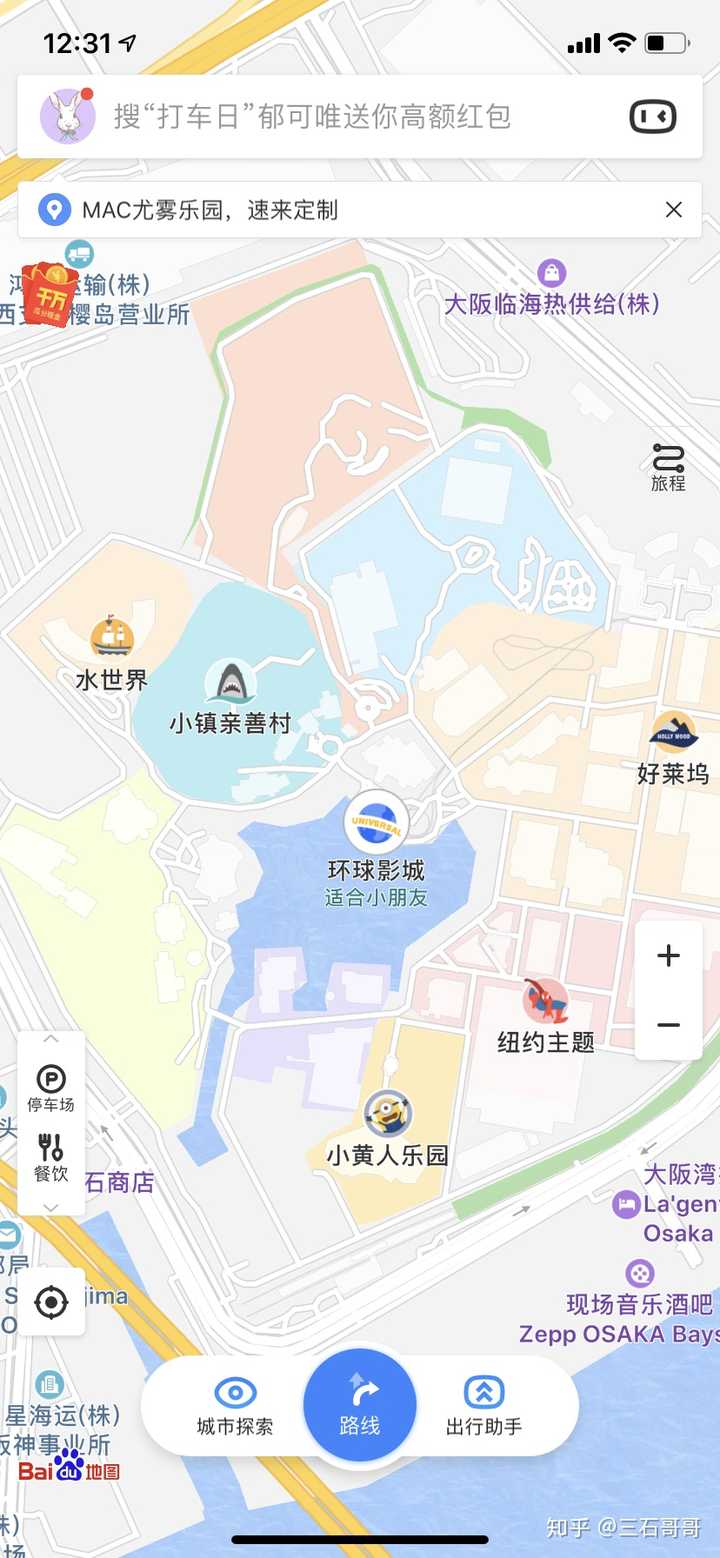
Task: Select the 好莱坞 map marker
Action: 673,734
